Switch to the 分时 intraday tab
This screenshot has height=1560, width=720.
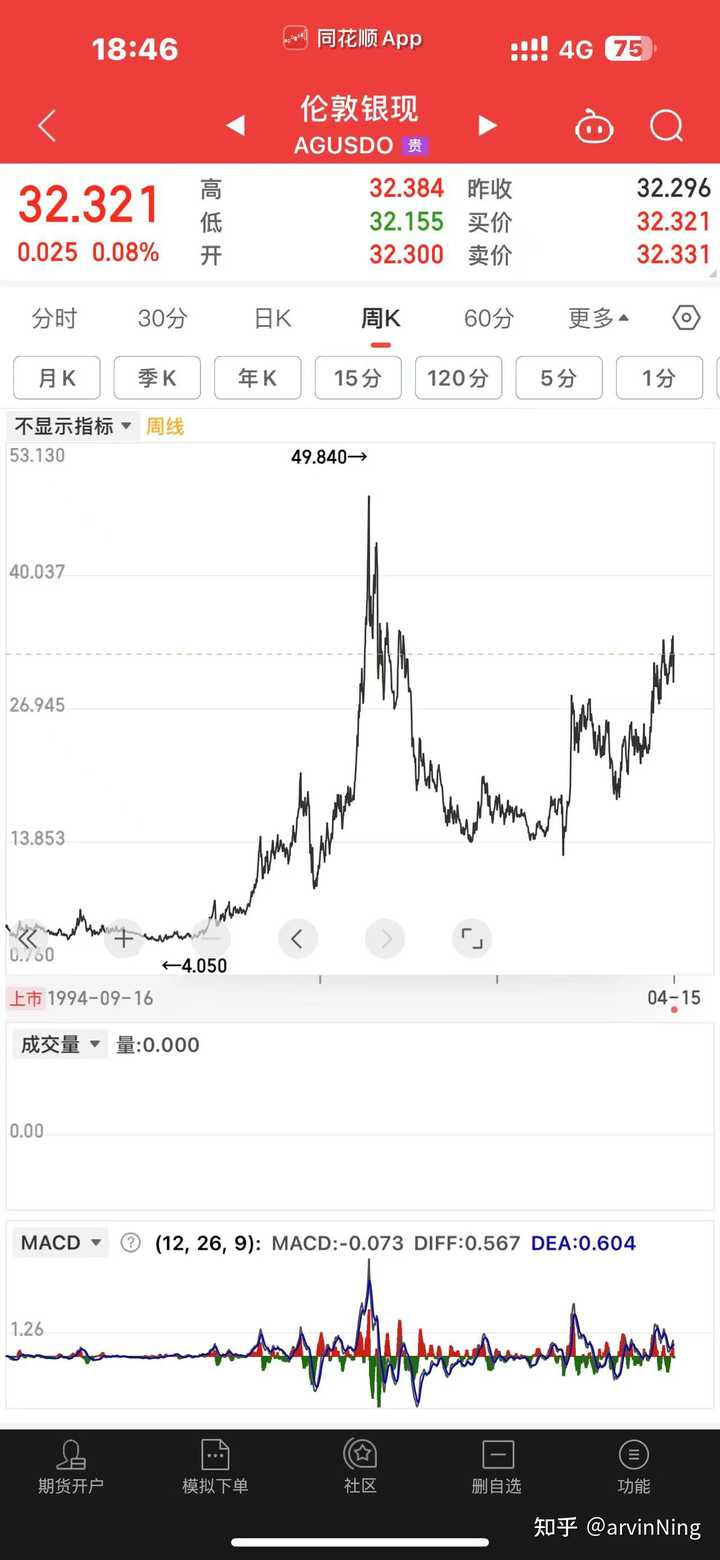pos(55,318)
